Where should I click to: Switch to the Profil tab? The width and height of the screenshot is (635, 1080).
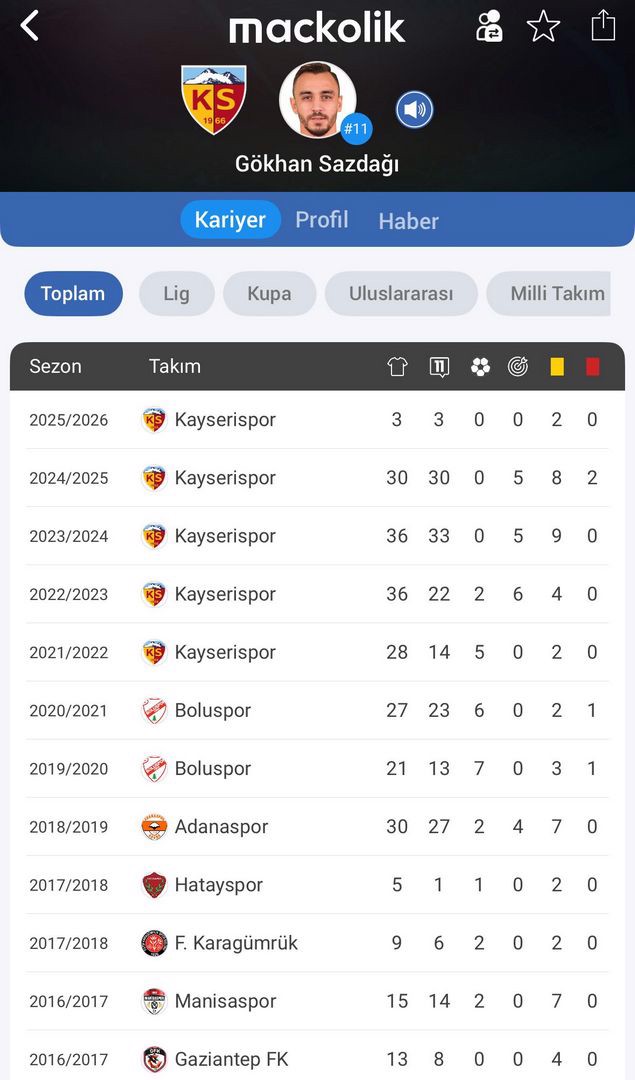322,220
